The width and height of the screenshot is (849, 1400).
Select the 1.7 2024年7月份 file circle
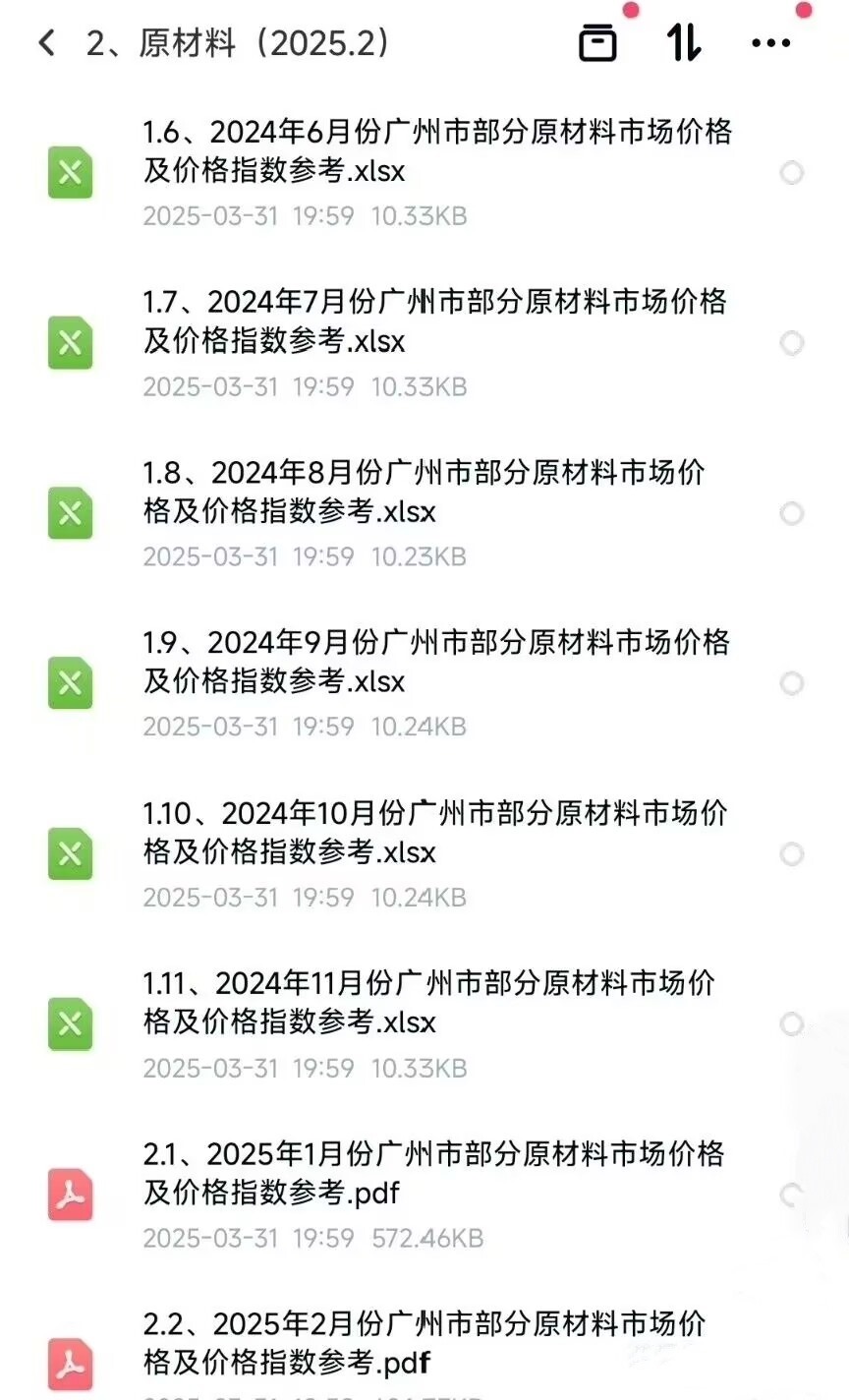[791, 343]
